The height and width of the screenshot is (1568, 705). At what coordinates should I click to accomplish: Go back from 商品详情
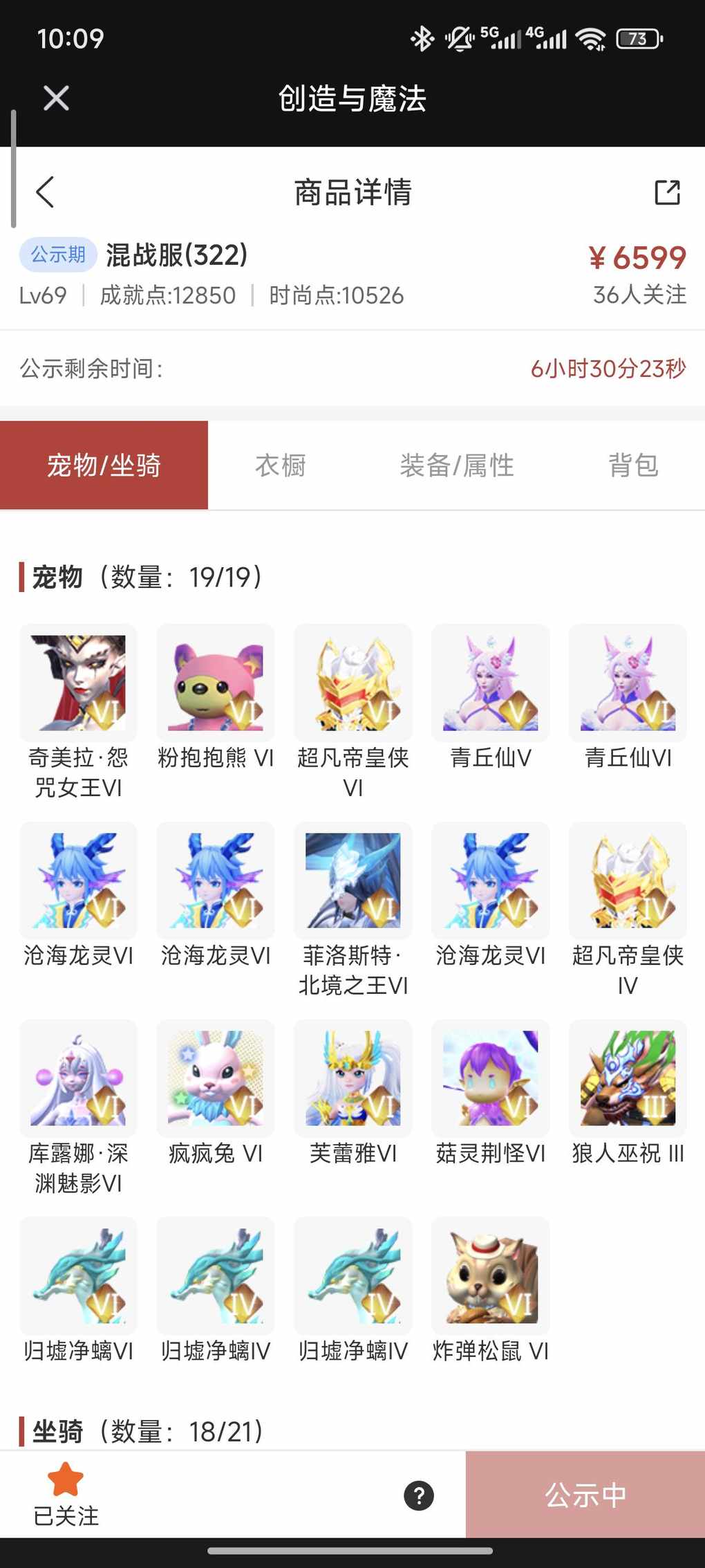click(46, 192)
